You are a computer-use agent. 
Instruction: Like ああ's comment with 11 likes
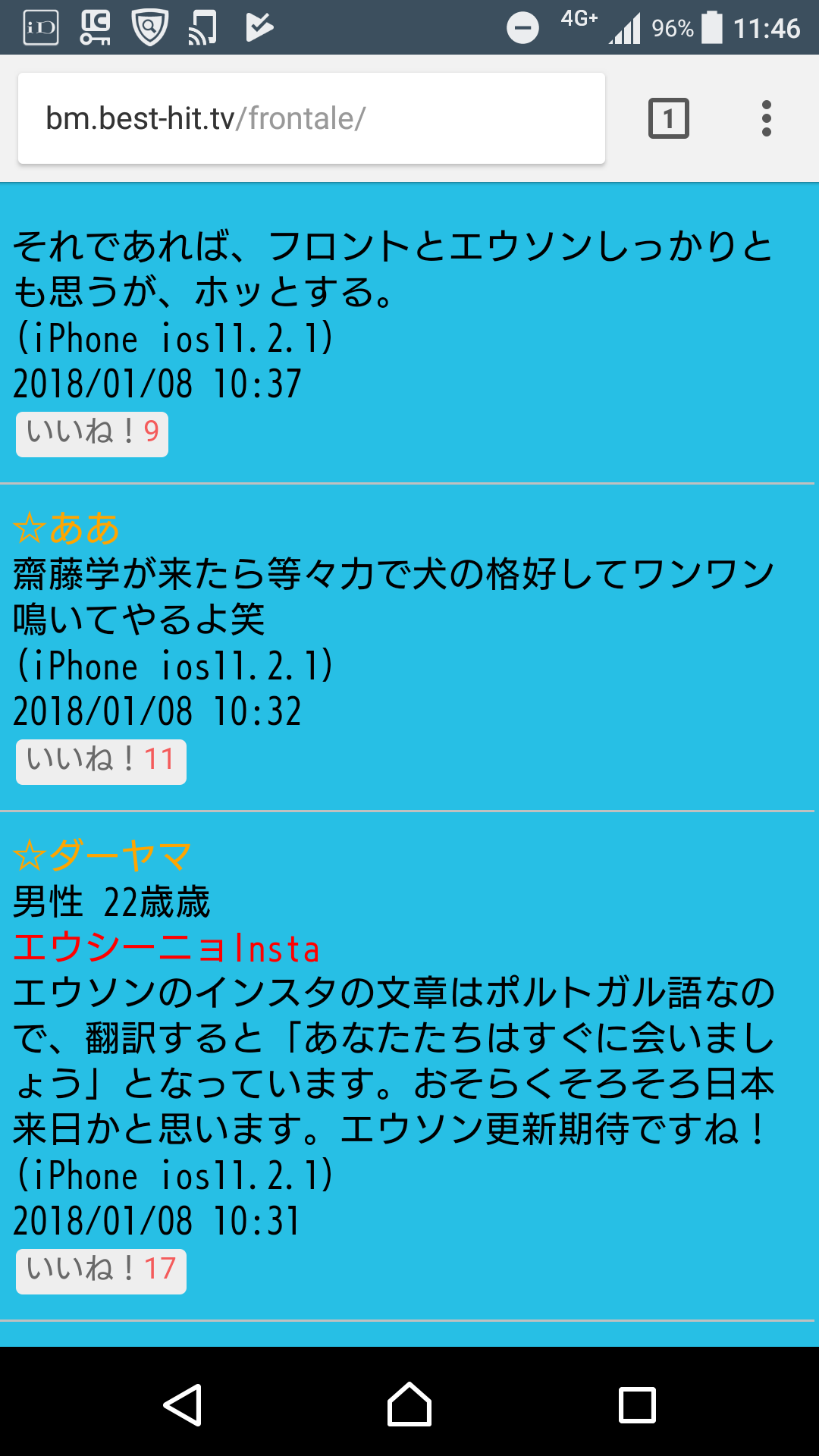pos(101,762)
